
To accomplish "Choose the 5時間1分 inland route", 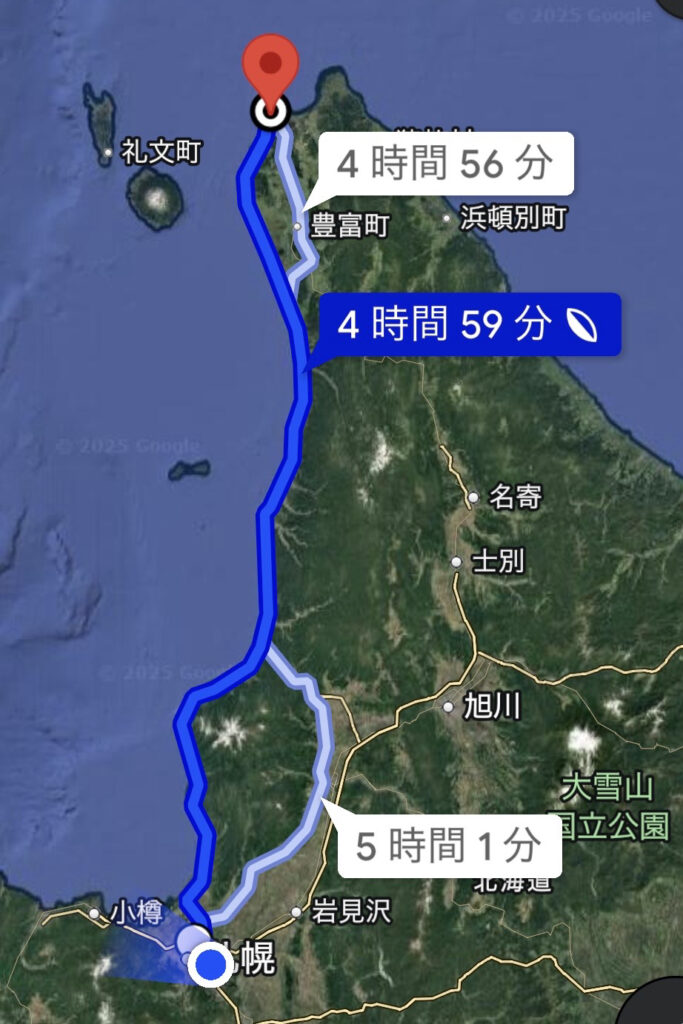I will (448, 846).
